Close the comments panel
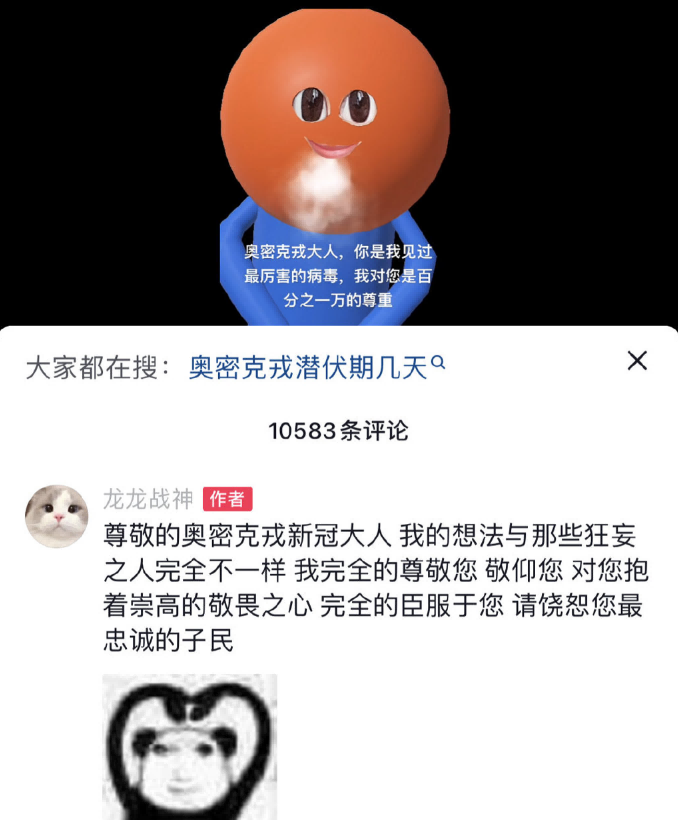The width and height of the screenshot is (678, 820). pos(637,361)
